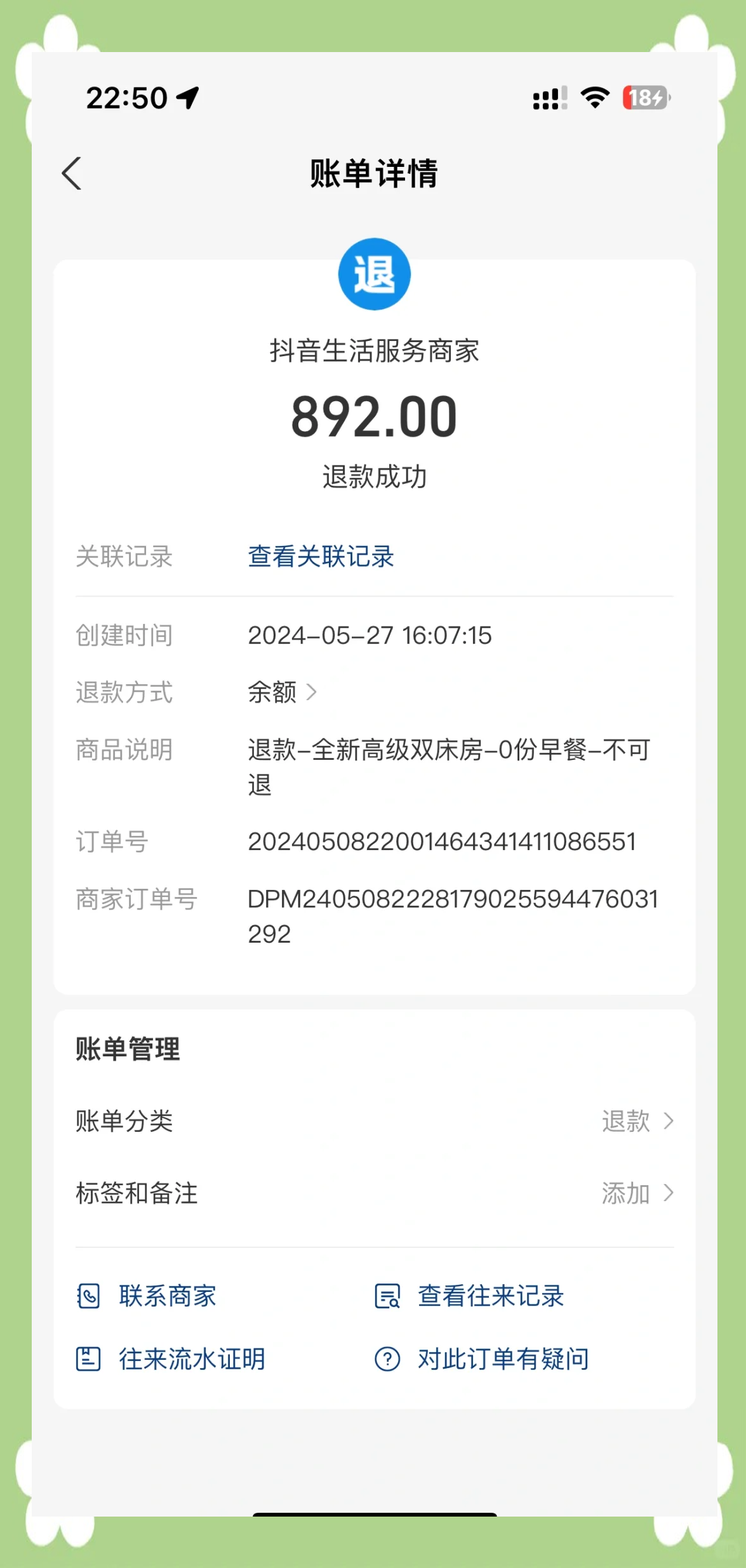Viewport: 746px width, 1568px height.
Task: Add tags via 标签和备注 row
Action: tap(374, 1193)
